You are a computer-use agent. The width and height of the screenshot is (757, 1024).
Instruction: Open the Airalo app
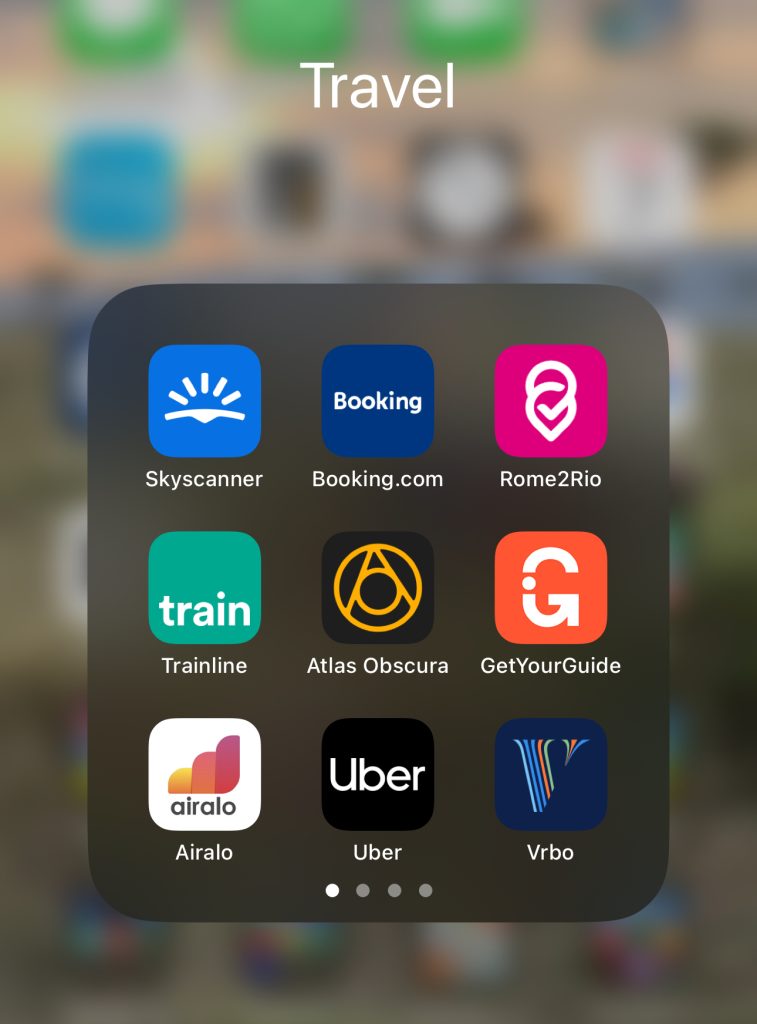point(204,774)
